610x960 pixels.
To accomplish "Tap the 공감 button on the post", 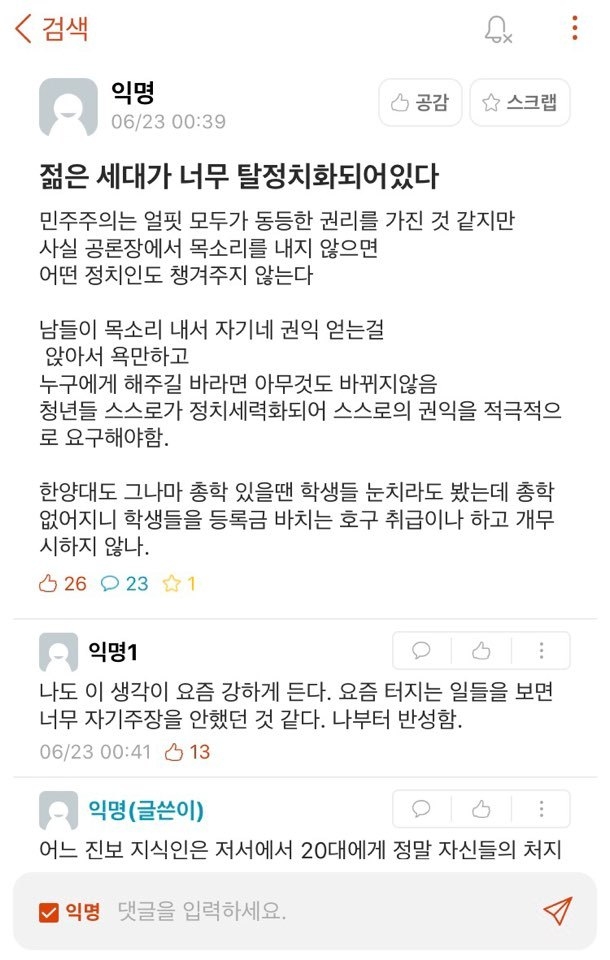I will (x=420, y=103).
